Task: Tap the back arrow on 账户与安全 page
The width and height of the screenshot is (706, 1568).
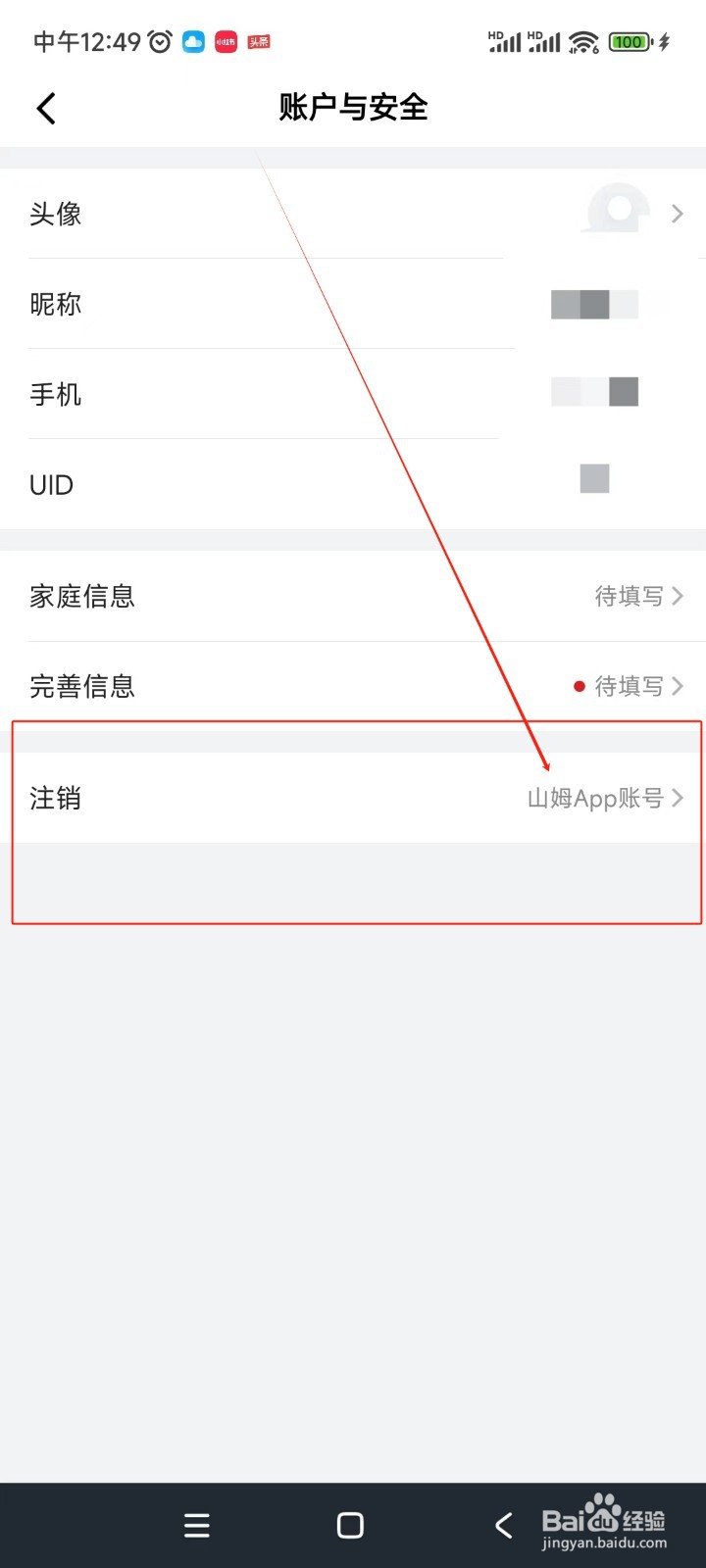Action: (x=45, y=108)
